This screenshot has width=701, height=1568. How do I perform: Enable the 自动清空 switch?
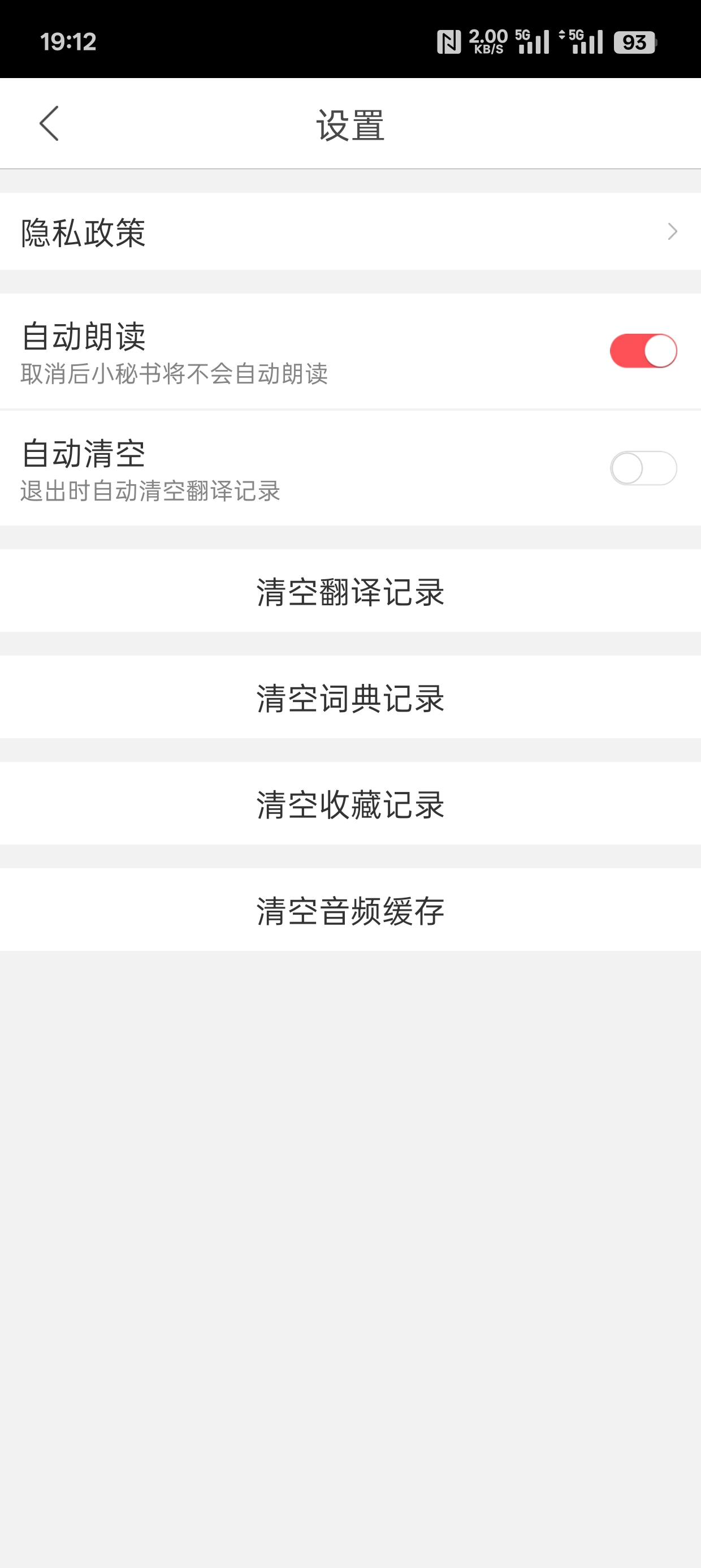click(x=643, y=468)
